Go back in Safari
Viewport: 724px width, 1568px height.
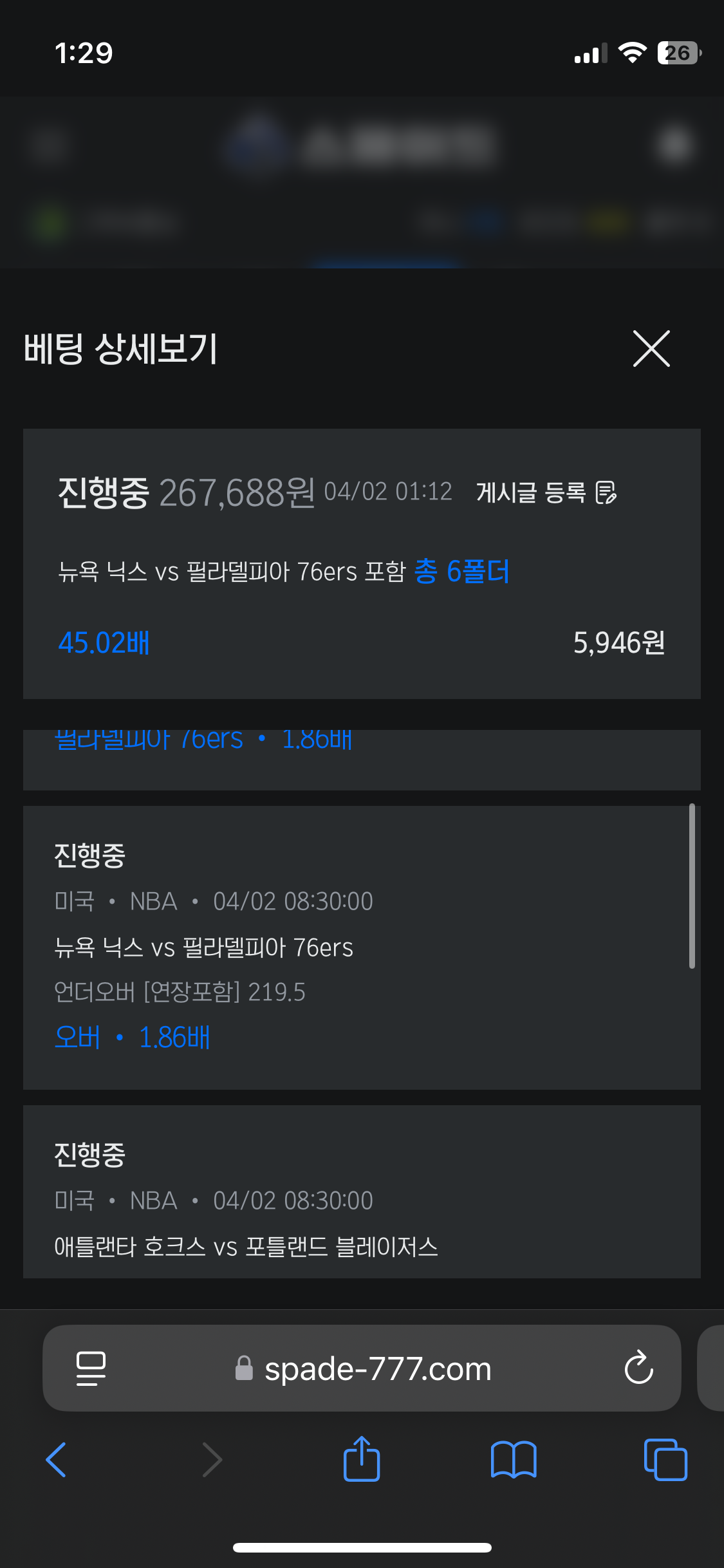coord(56,1459)
